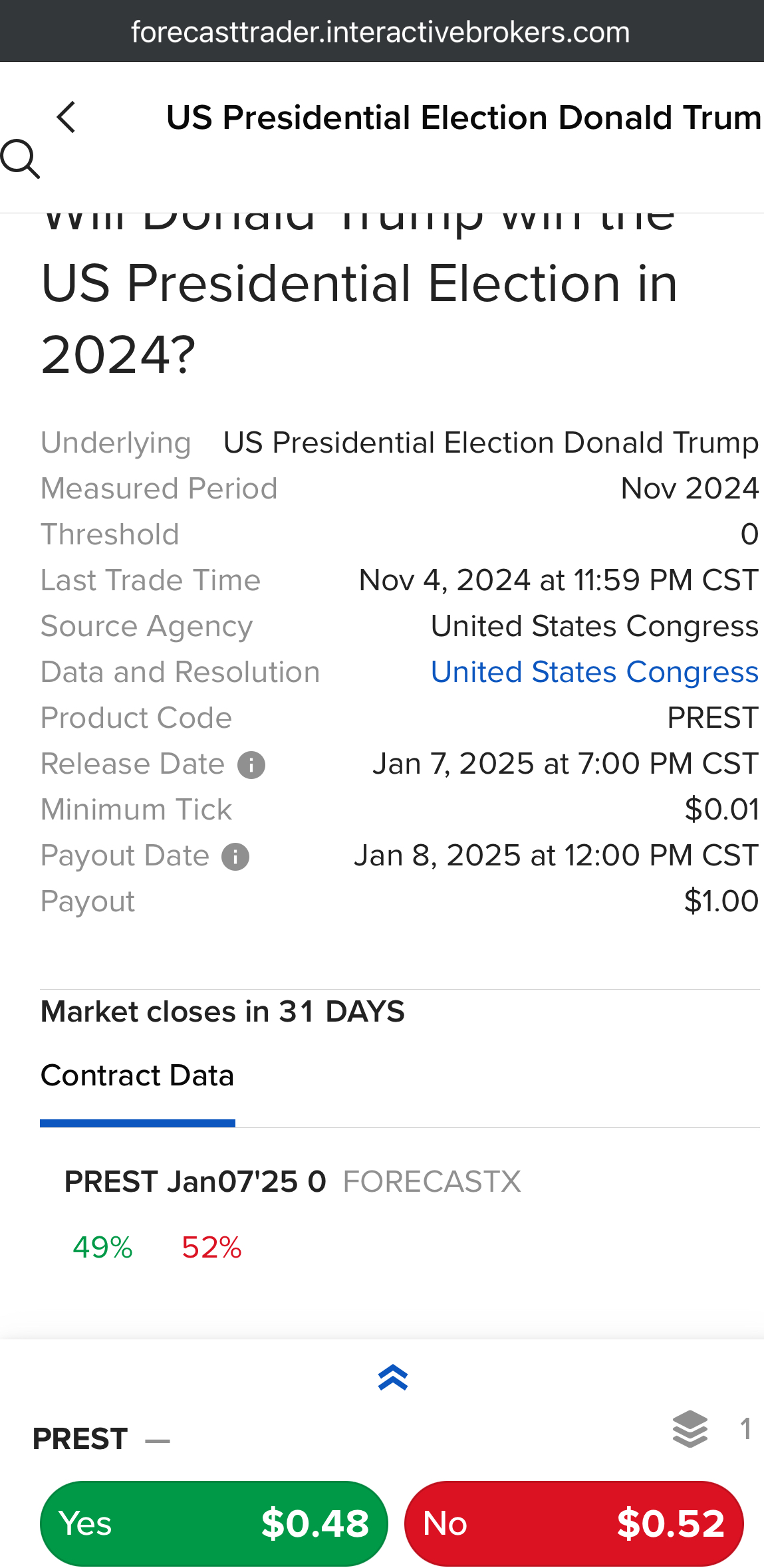Show info for Release Date
This screenshot has height=1568, width=764.
click(252, 765)
